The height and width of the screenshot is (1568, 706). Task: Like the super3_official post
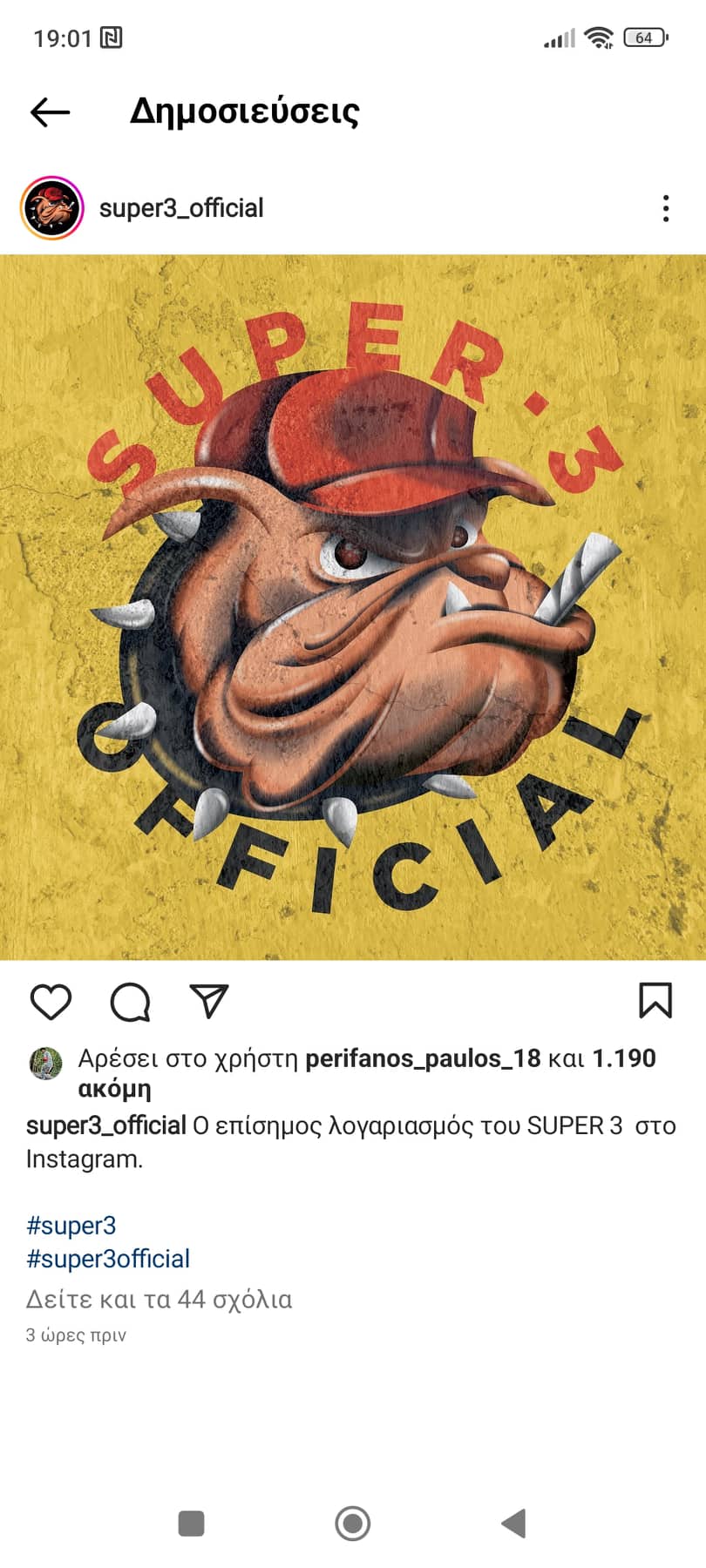(x=51, y=1002)
